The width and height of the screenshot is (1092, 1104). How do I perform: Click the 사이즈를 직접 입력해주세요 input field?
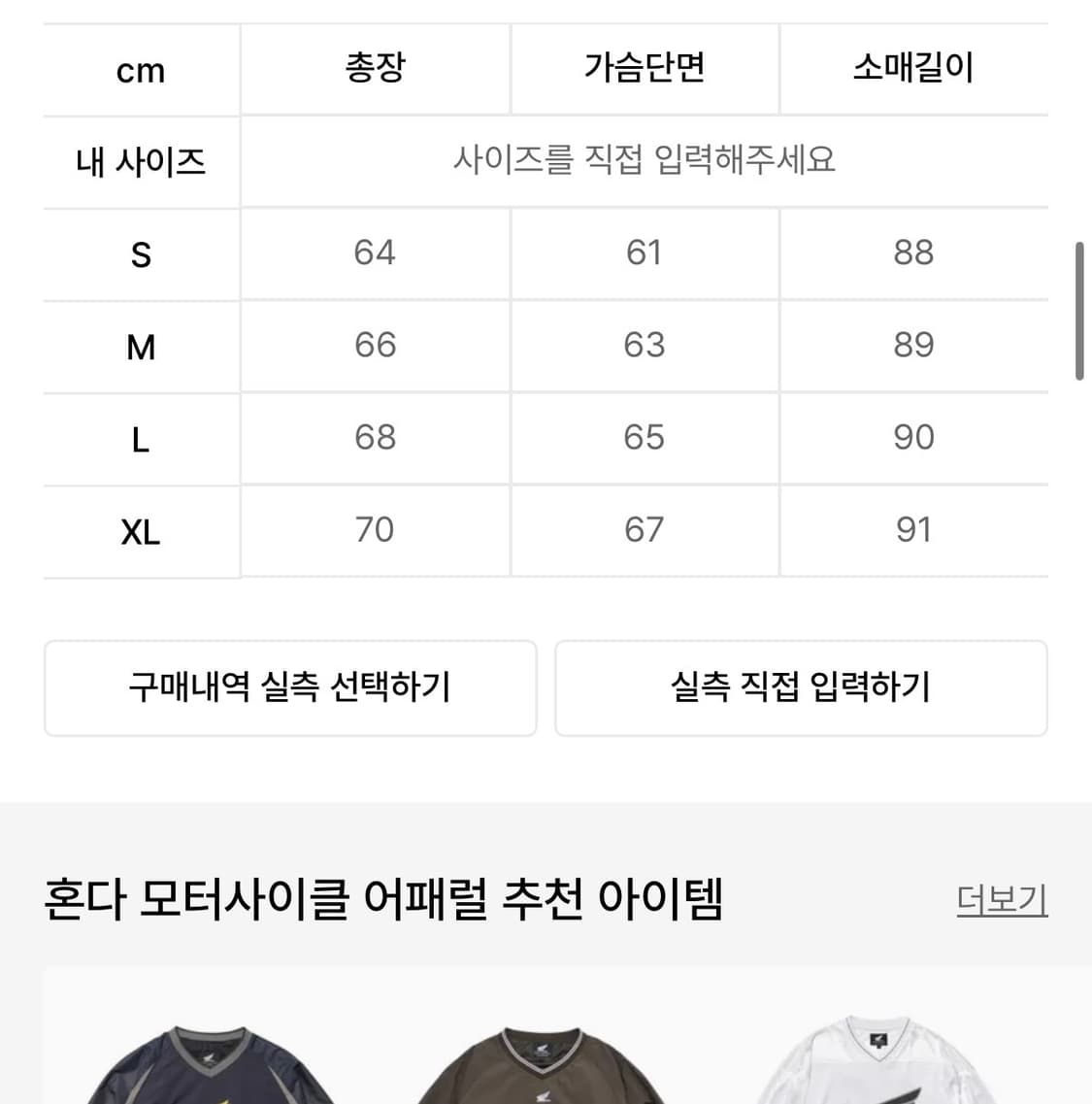coord(644,161)
